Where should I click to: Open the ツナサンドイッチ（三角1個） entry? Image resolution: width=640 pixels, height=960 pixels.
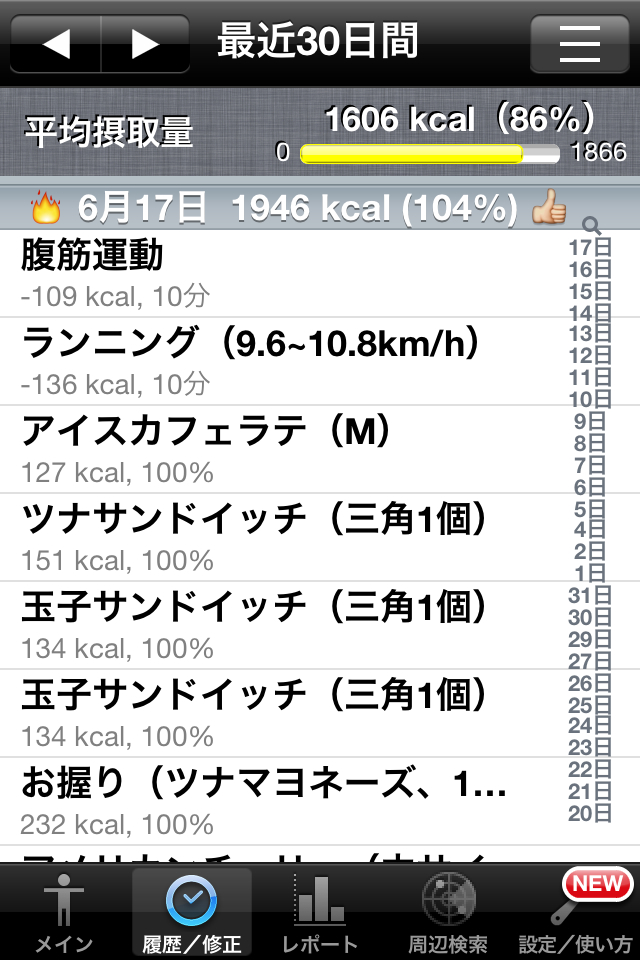pos(280,537)
